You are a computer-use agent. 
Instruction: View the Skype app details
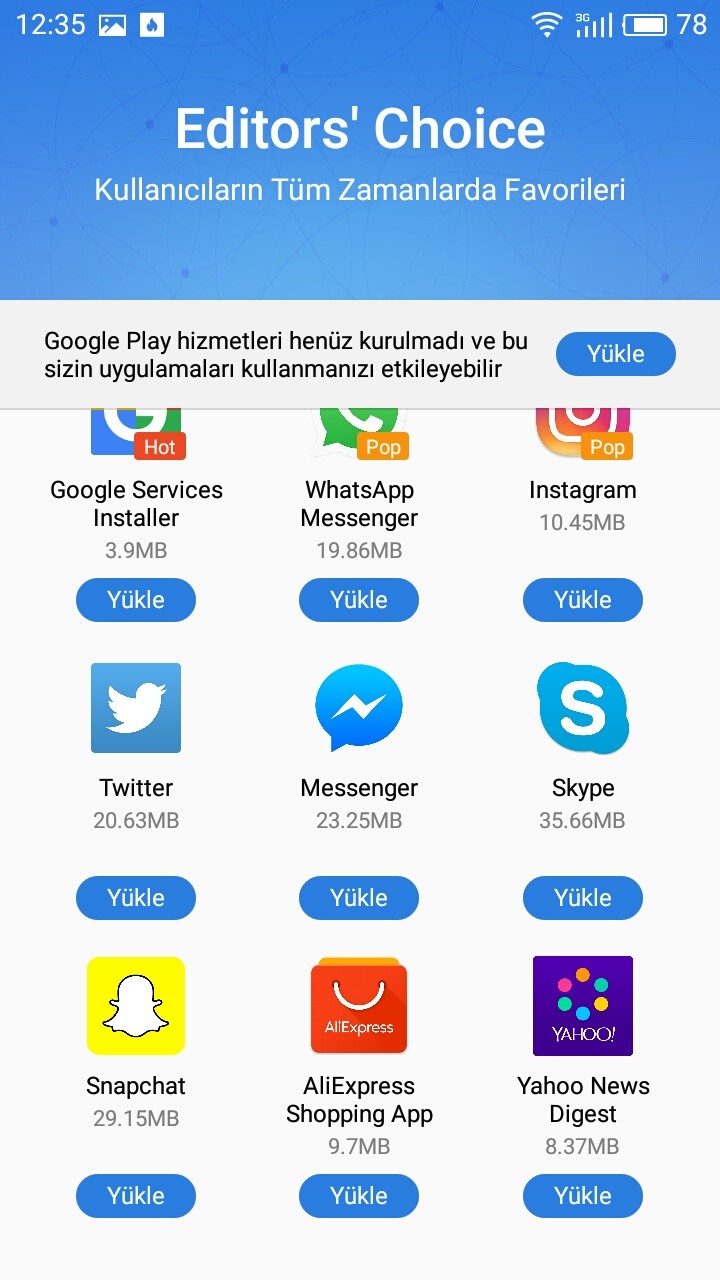point(583,708)
